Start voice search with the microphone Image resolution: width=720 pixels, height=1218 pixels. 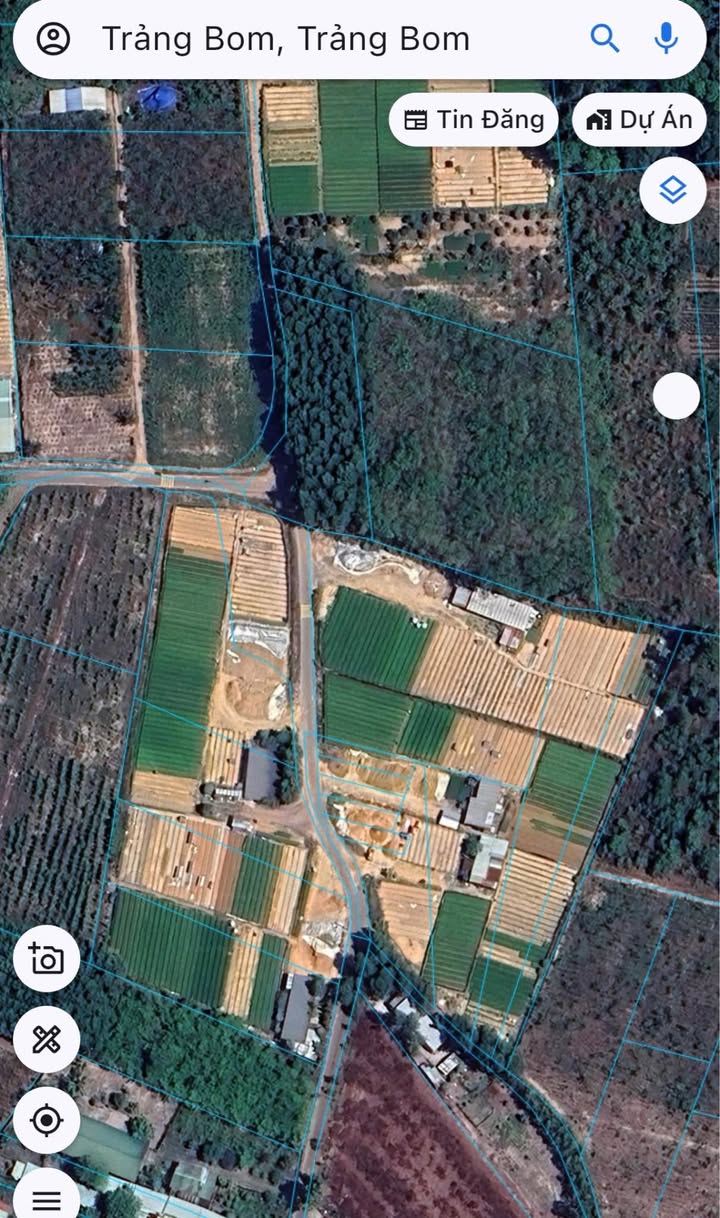click(x=666, y=39)
